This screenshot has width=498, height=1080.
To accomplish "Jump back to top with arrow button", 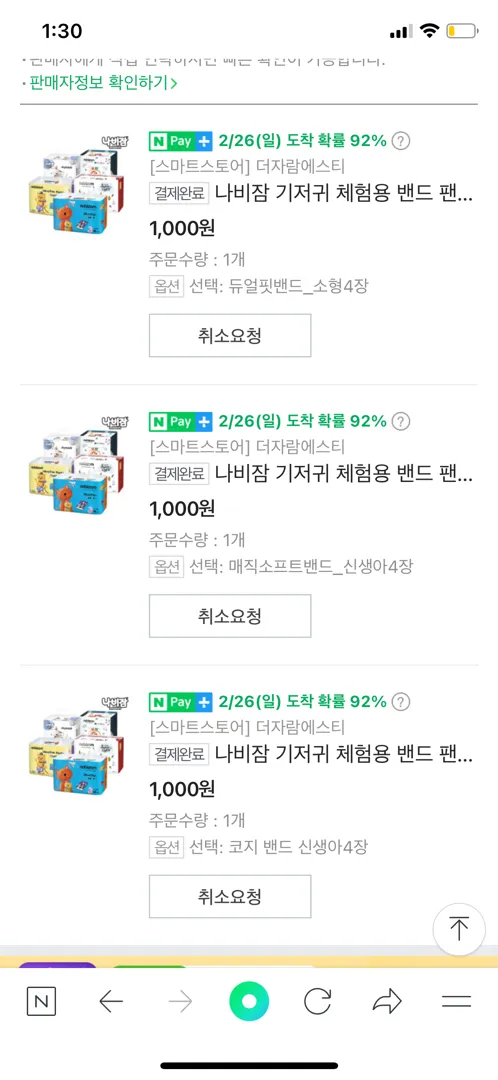I will [459, 929].
